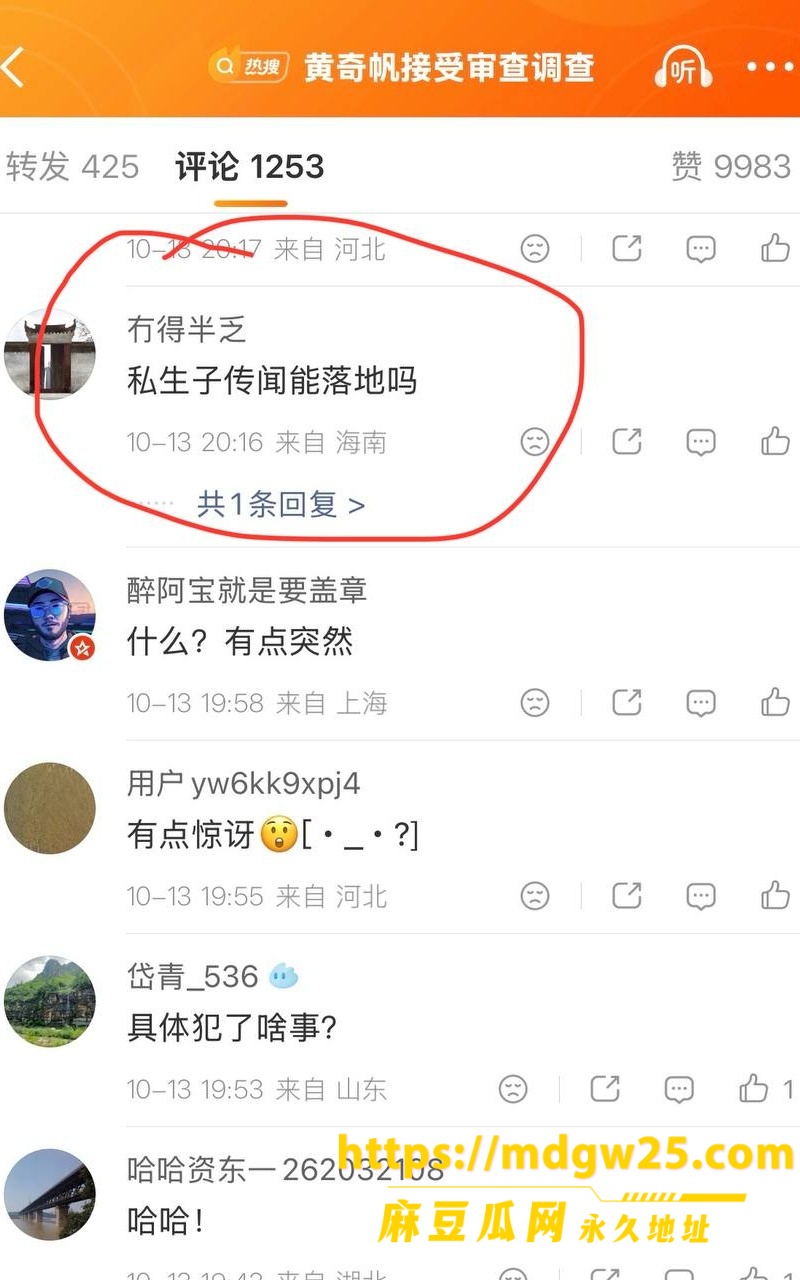Switch to the 转发 425 tab
This screenshot has height=1280, width=800.
[x=73, y=167]
